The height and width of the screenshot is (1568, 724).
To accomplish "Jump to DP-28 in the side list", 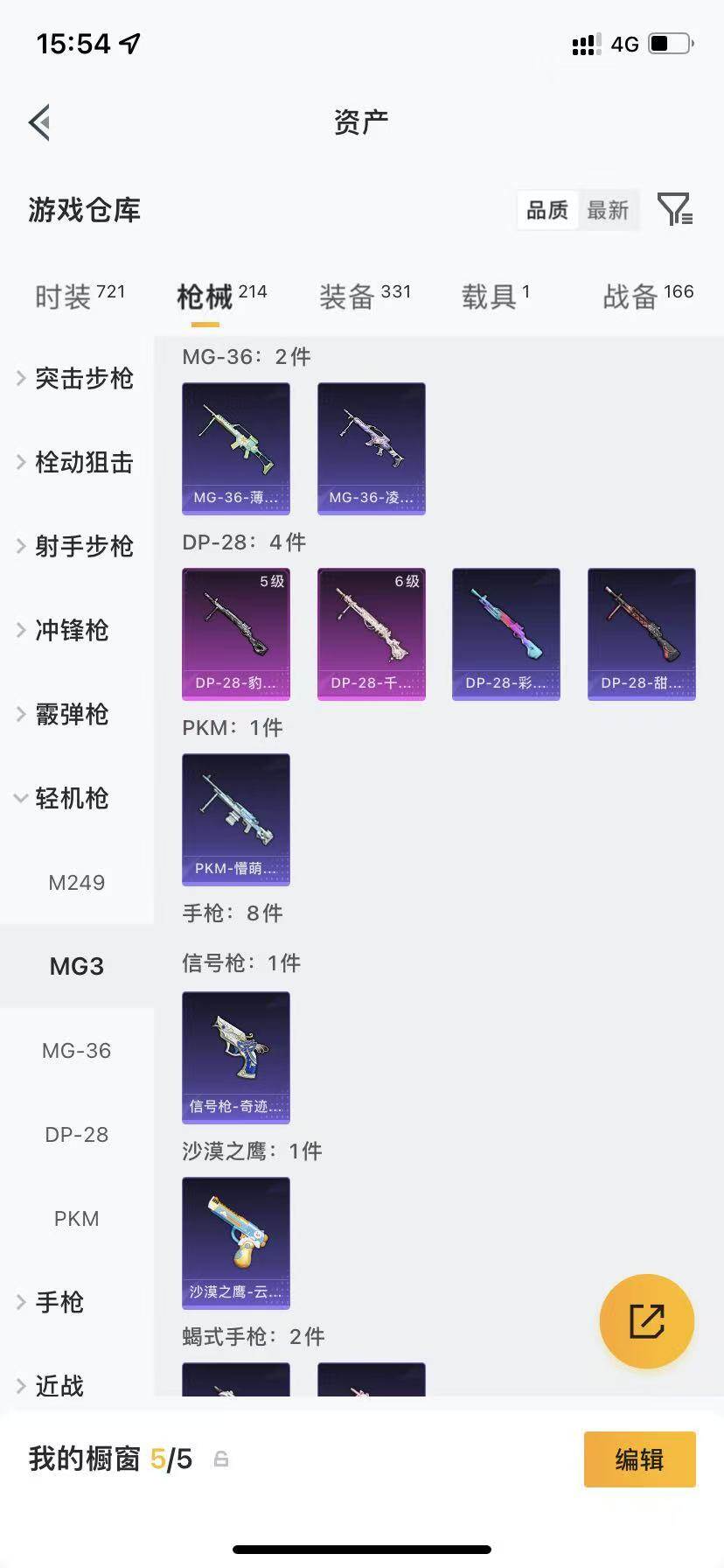I will coord(77,1134).
